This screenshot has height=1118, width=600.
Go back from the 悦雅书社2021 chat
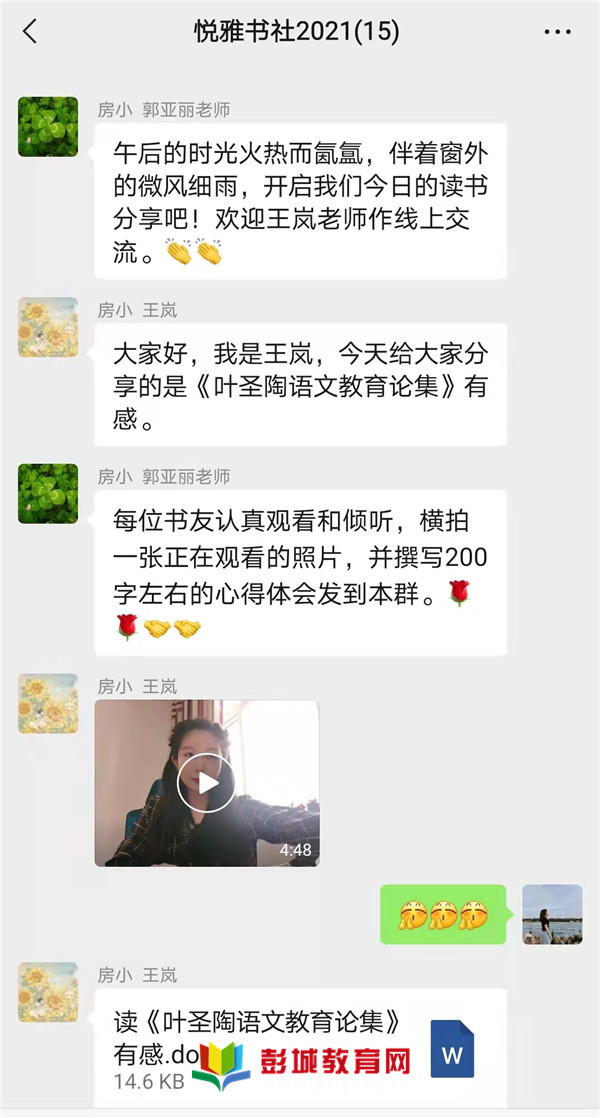click(30, 32)
